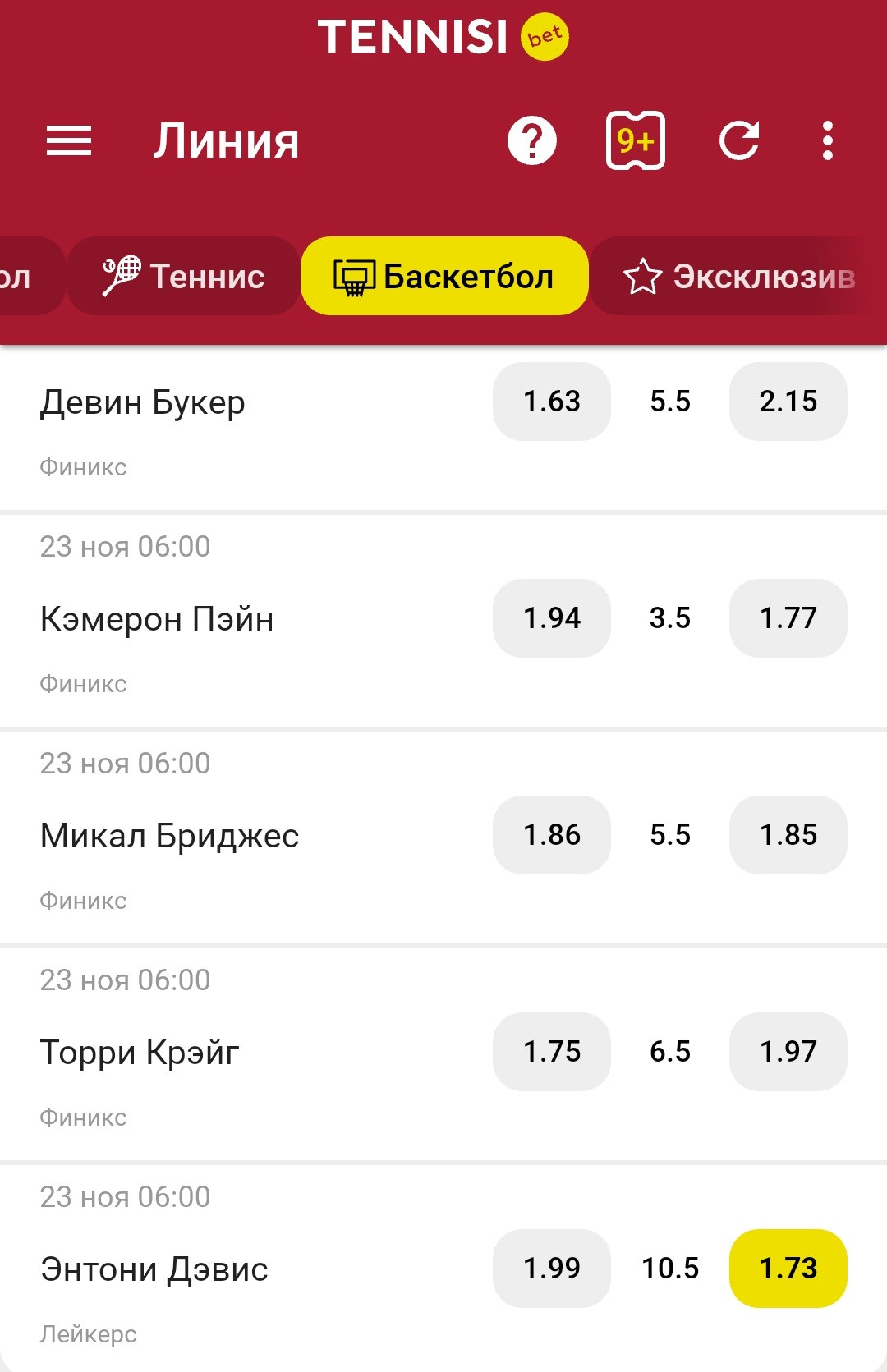Open the bet slip coupon showing 9+

click(635, 140)
